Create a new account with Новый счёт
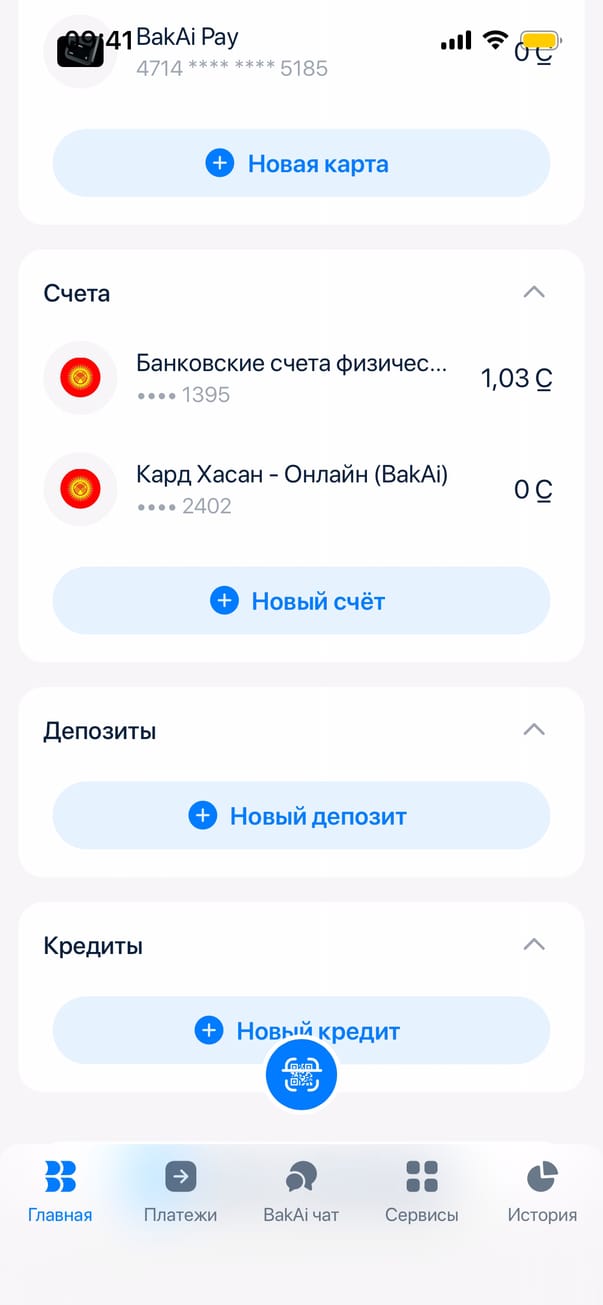Screen dimensions: 603x1305 pyautogui.click(x=301, y=600)
